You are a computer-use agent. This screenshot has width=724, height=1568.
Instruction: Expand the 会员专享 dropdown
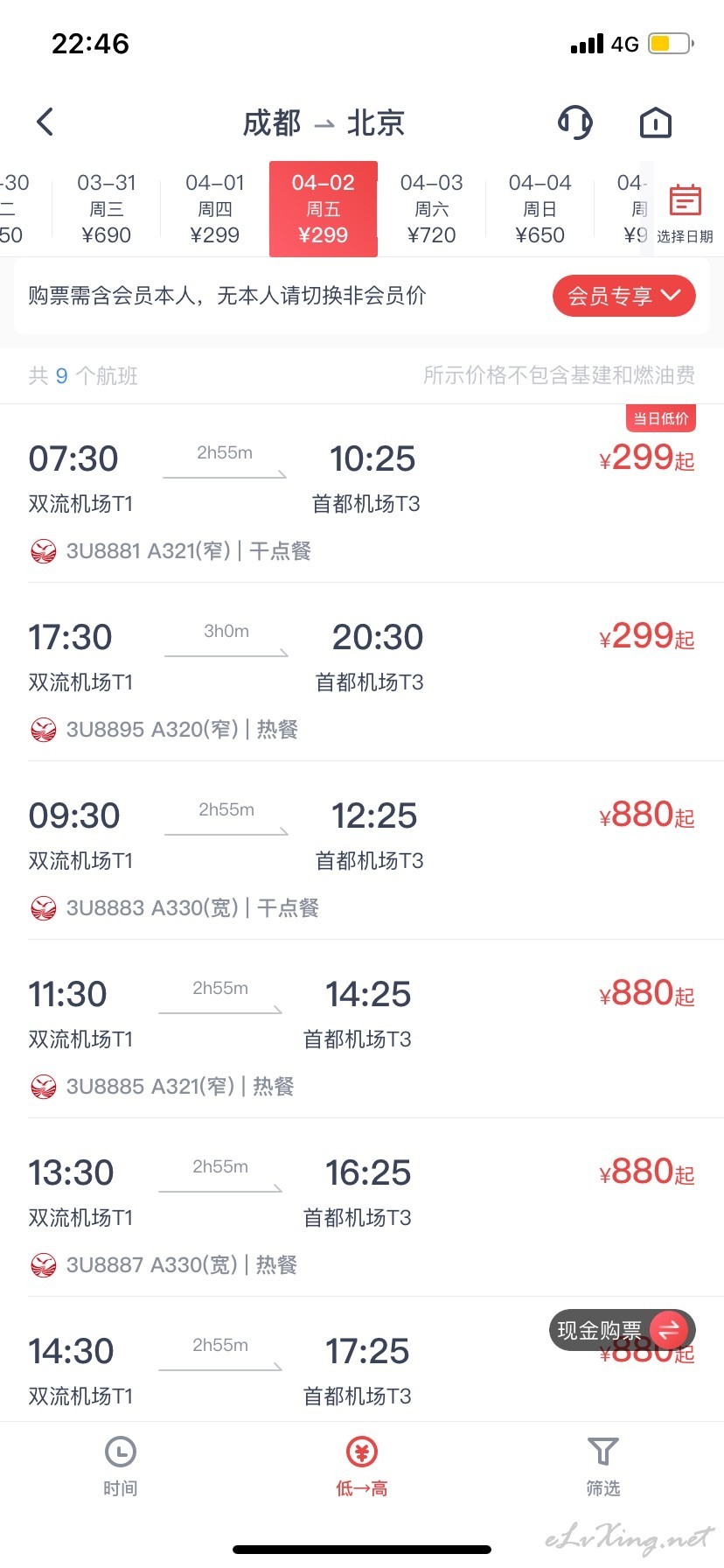tap(623, 296)
